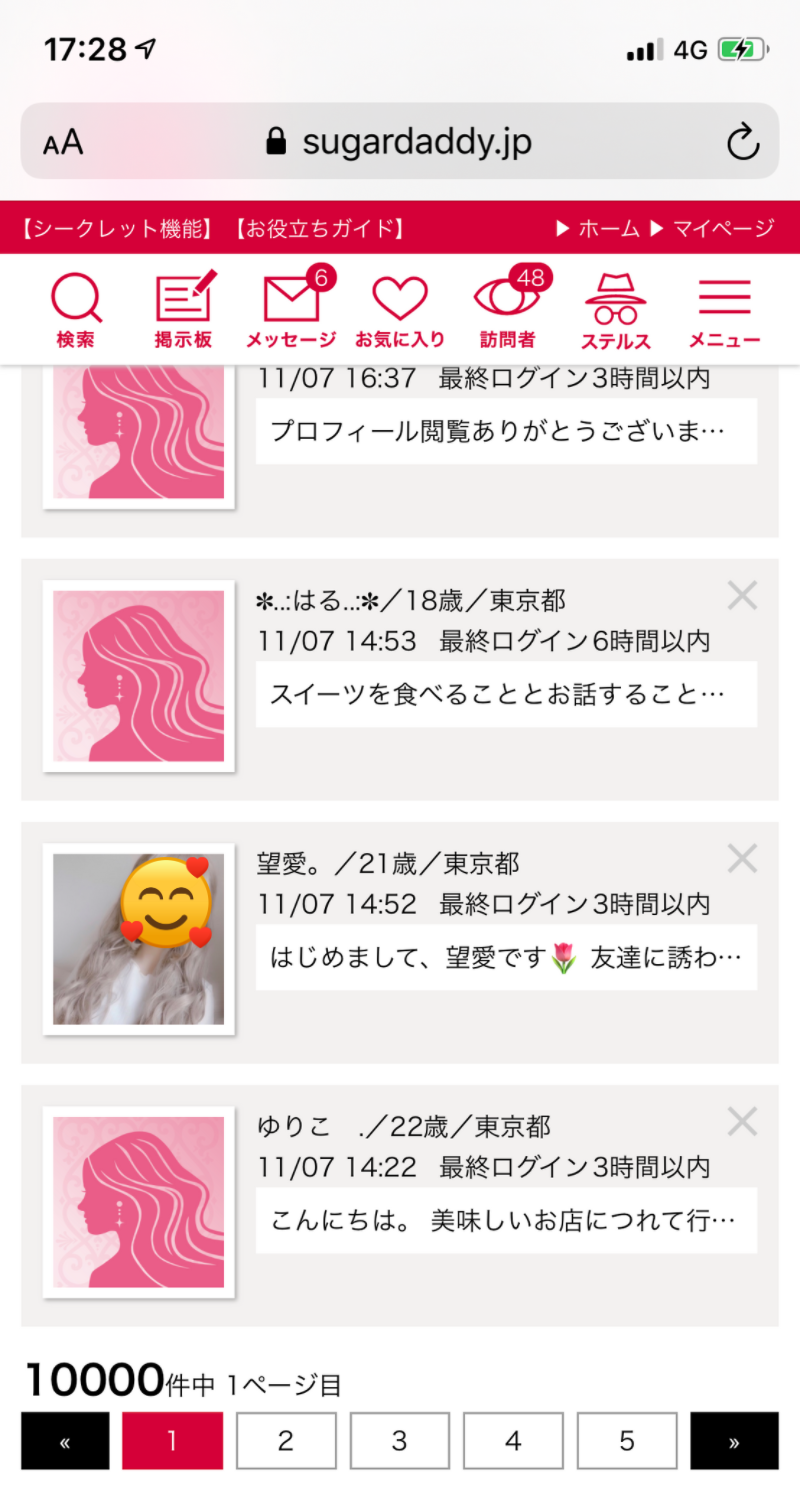Dismiss the はる 18歳 card
Screen dimensions: 800x1500
(742, 596)
